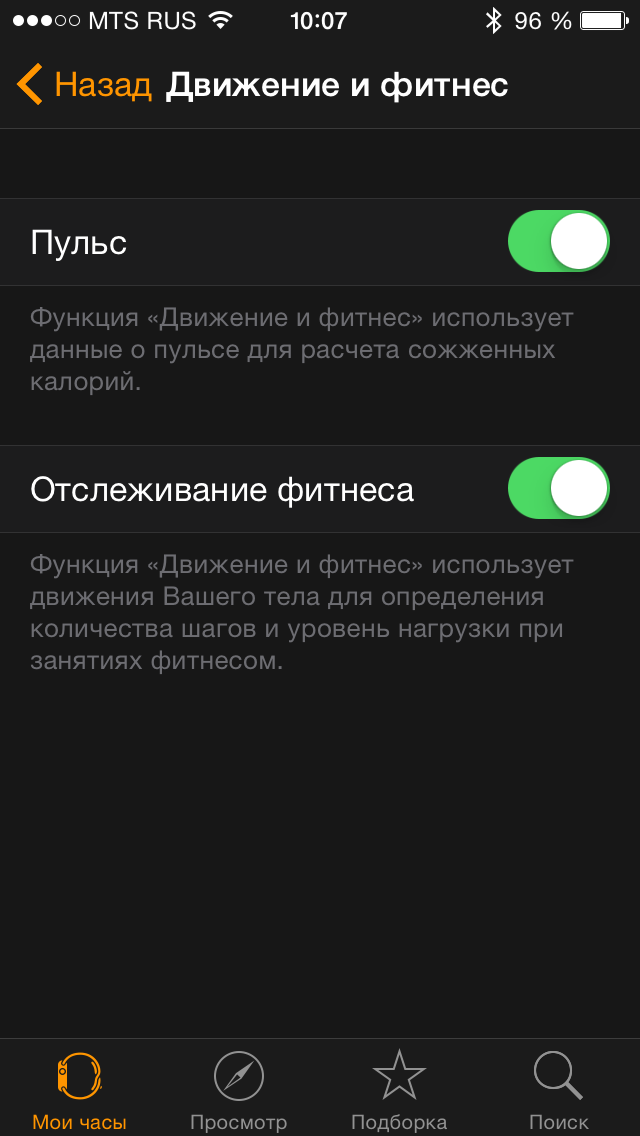Disable the Пульс switch
The image size is (640, 1136).
pyautogui.click(x=558, y=241)
